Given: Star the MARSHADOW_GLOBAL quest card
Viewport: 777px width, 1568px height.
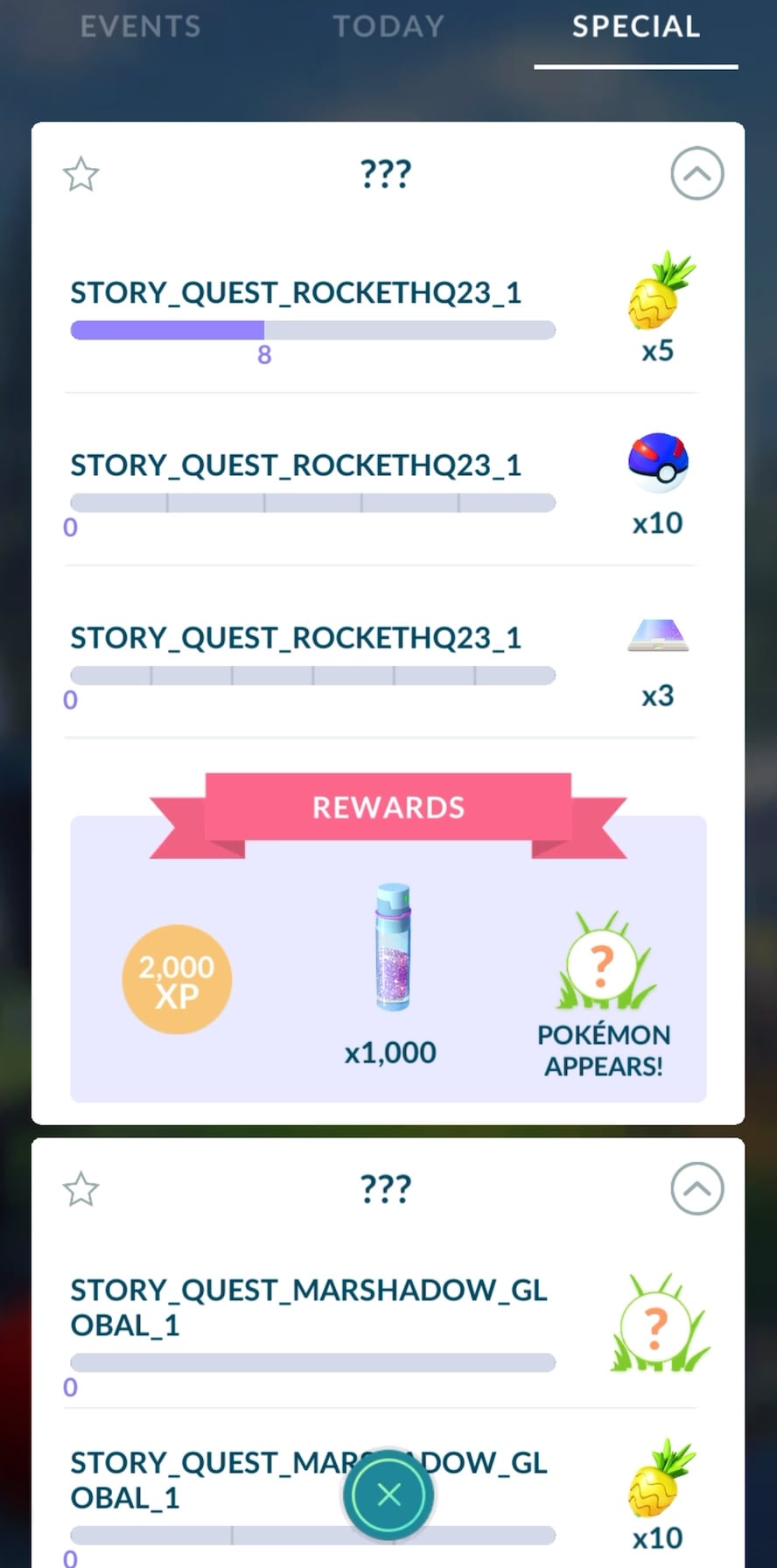Looking at the screenshot, I should [81, 1189].
